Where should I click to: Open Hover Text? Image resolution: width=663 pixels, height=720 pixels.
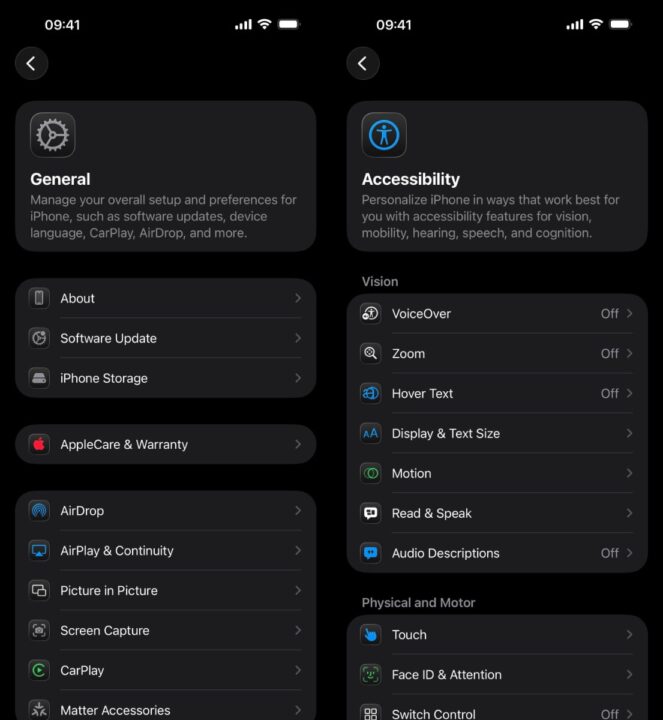(496, 393)
